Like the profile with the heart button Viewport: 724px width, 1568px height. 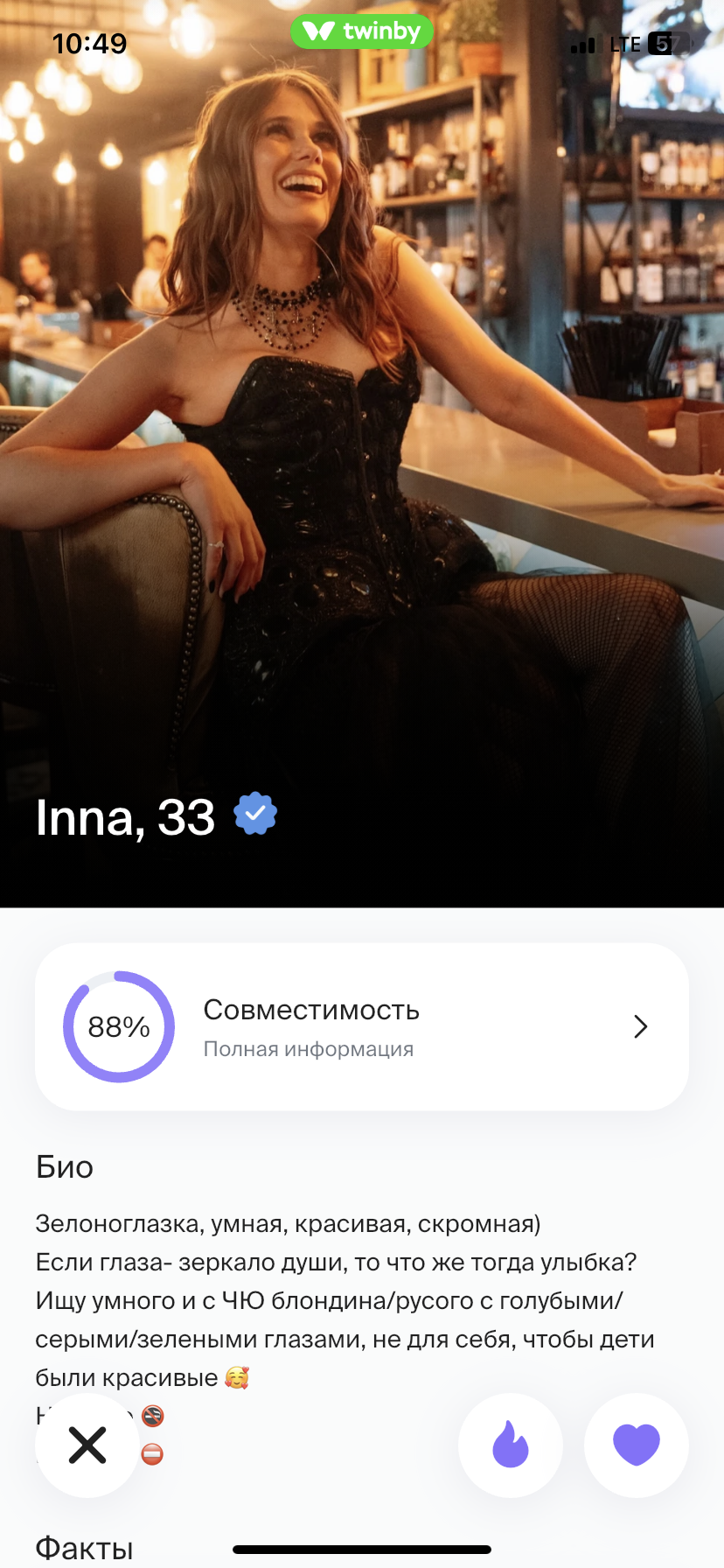tap(637, 1445)
